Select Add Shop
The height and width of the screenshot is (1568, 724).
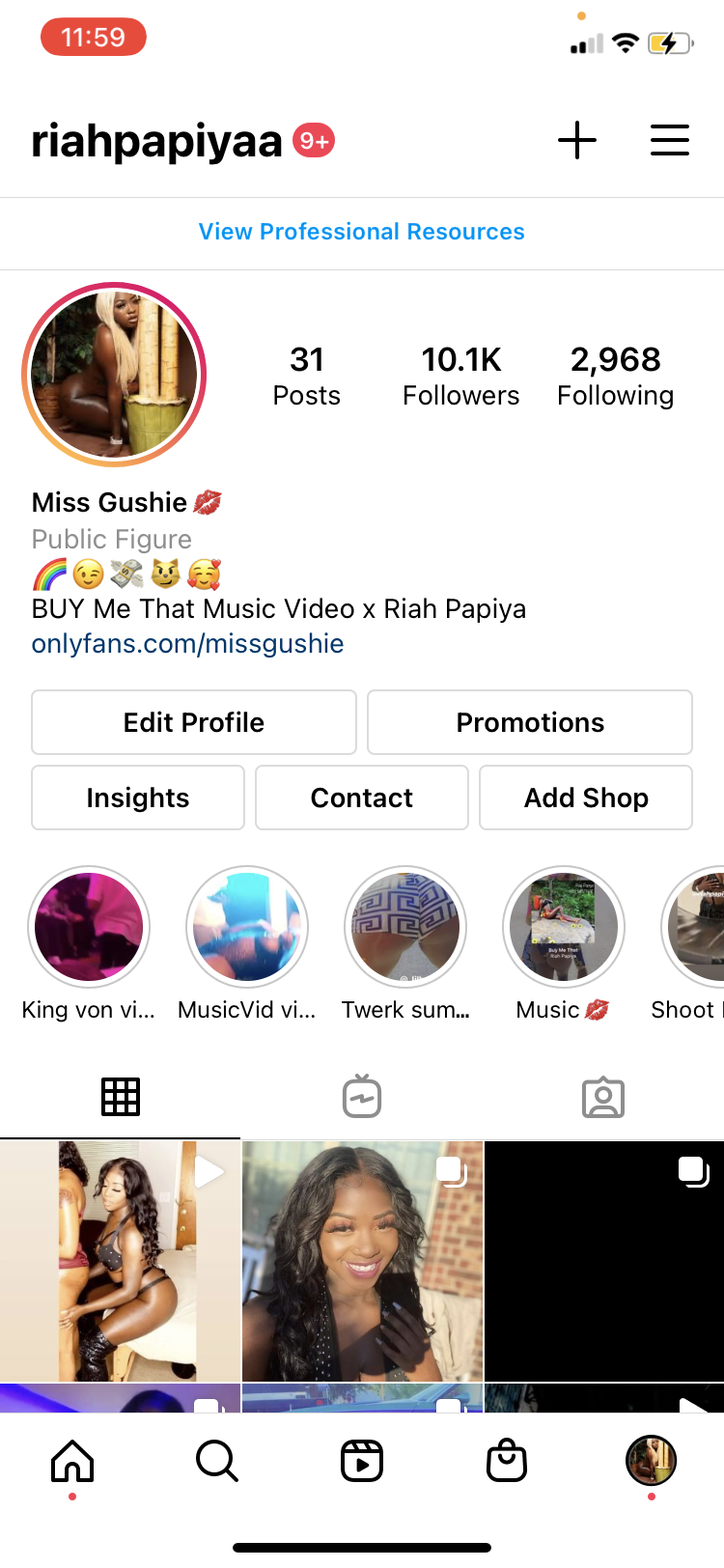(x=586, y=798)
